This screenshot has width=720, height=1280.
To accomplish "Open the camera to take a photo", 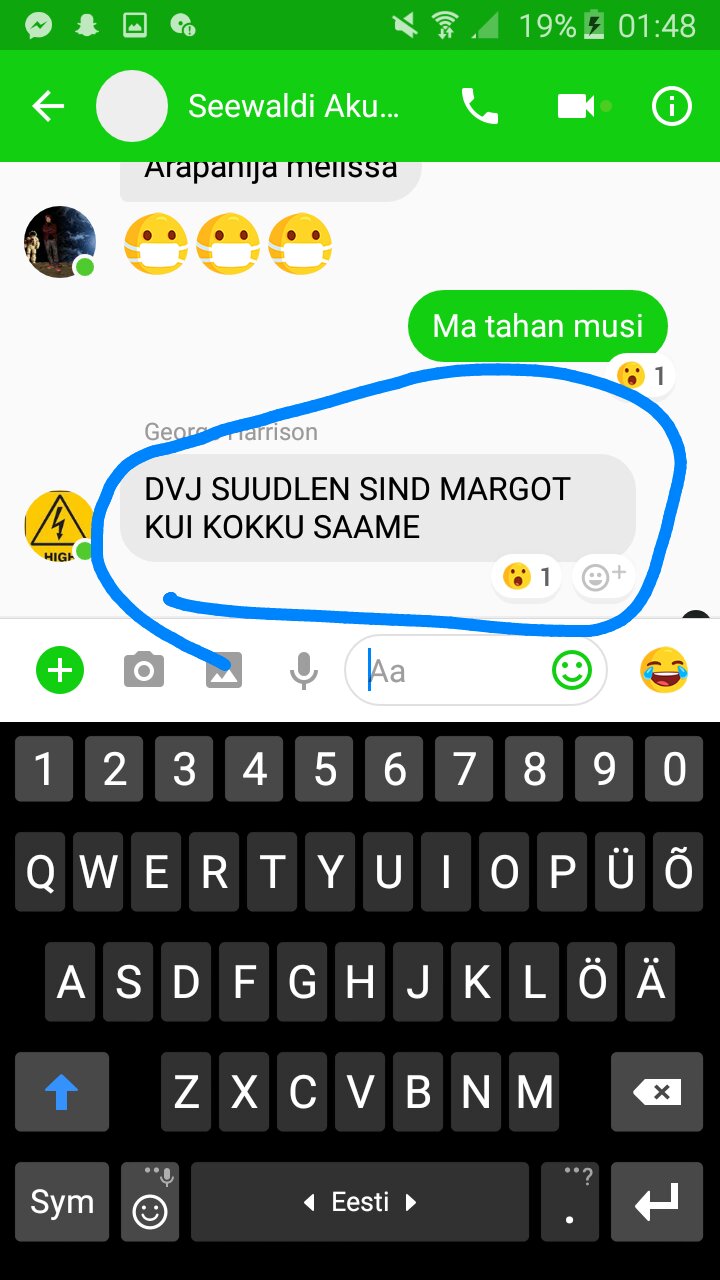I will coord(144,670).
